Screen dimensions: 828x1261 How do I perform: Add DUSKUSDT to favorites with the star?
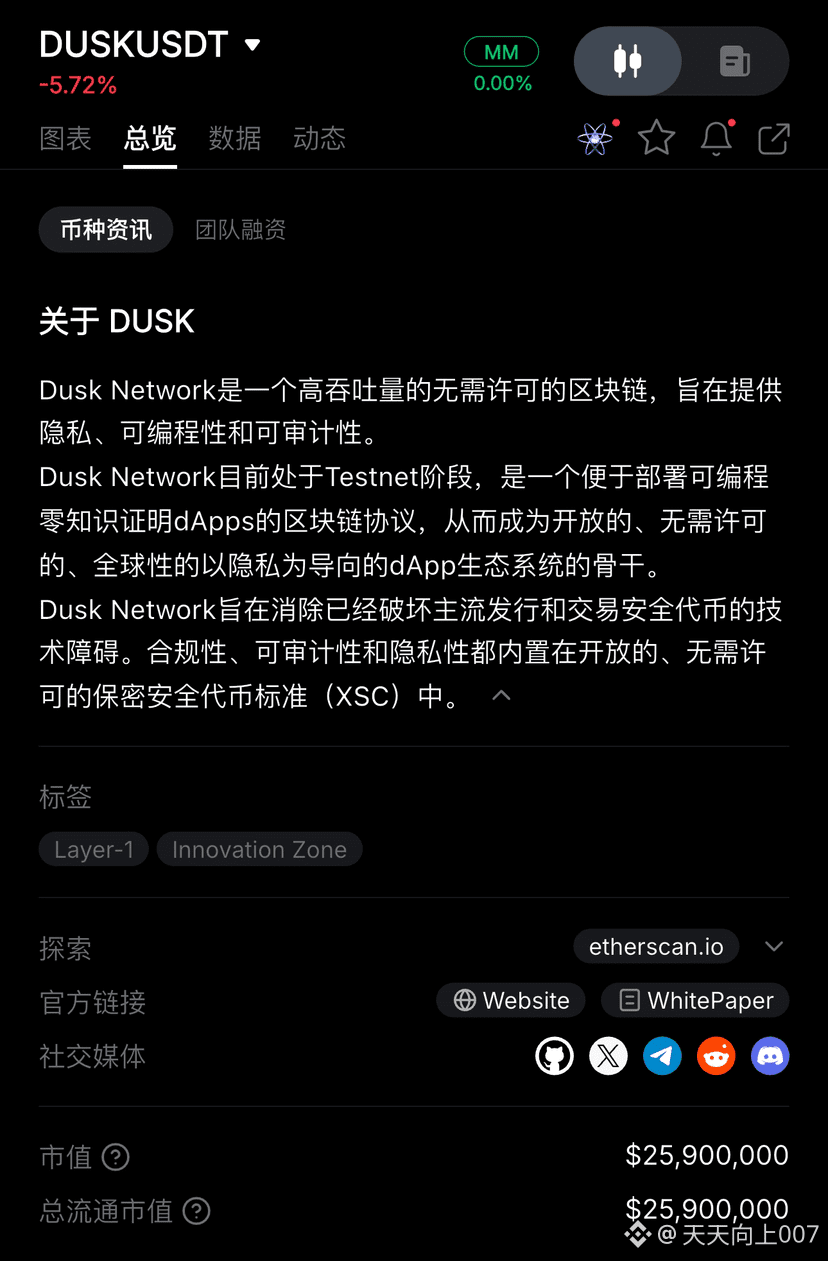pos(656,139)
